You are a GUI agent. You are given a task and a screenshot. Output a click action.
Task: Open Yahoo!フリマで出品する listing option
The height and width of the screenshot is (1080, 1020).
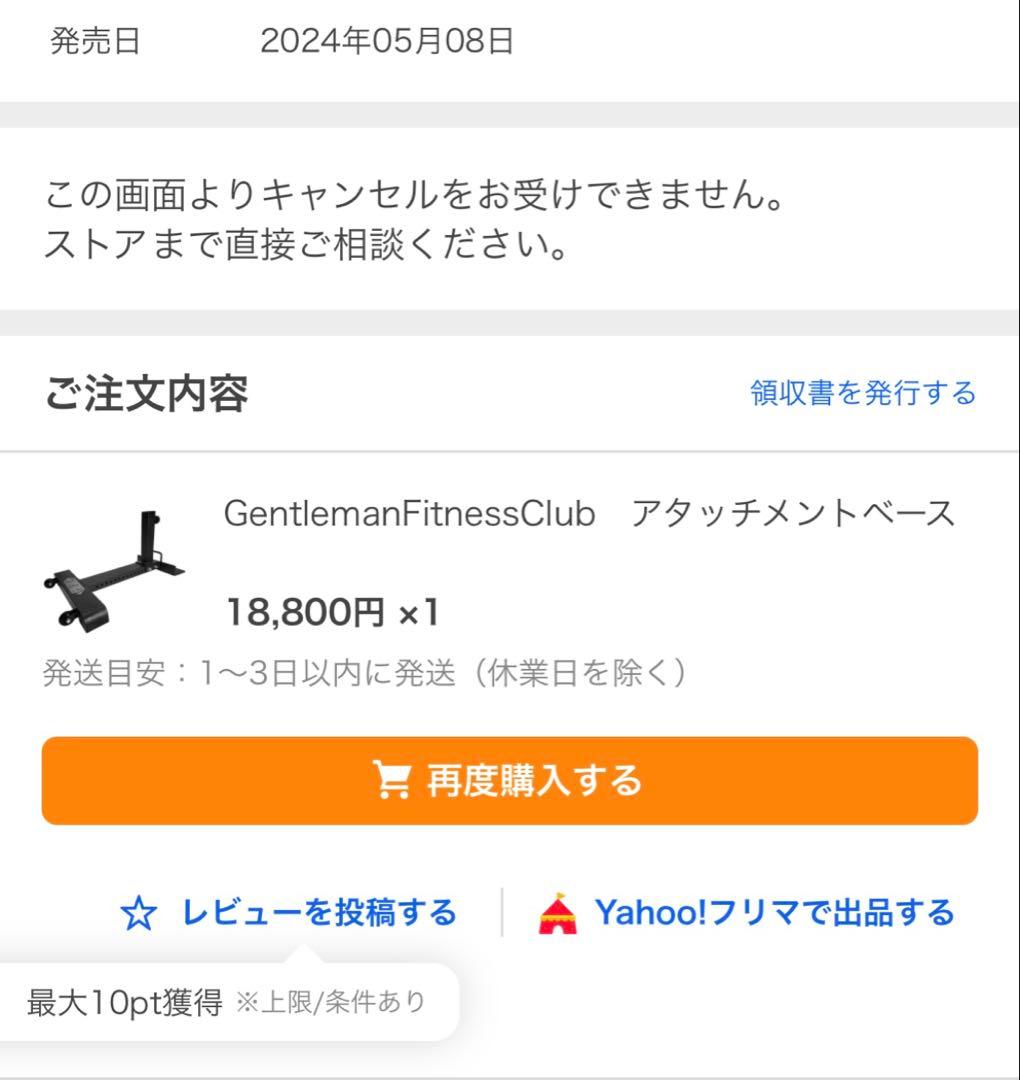(x=775, y=911)
